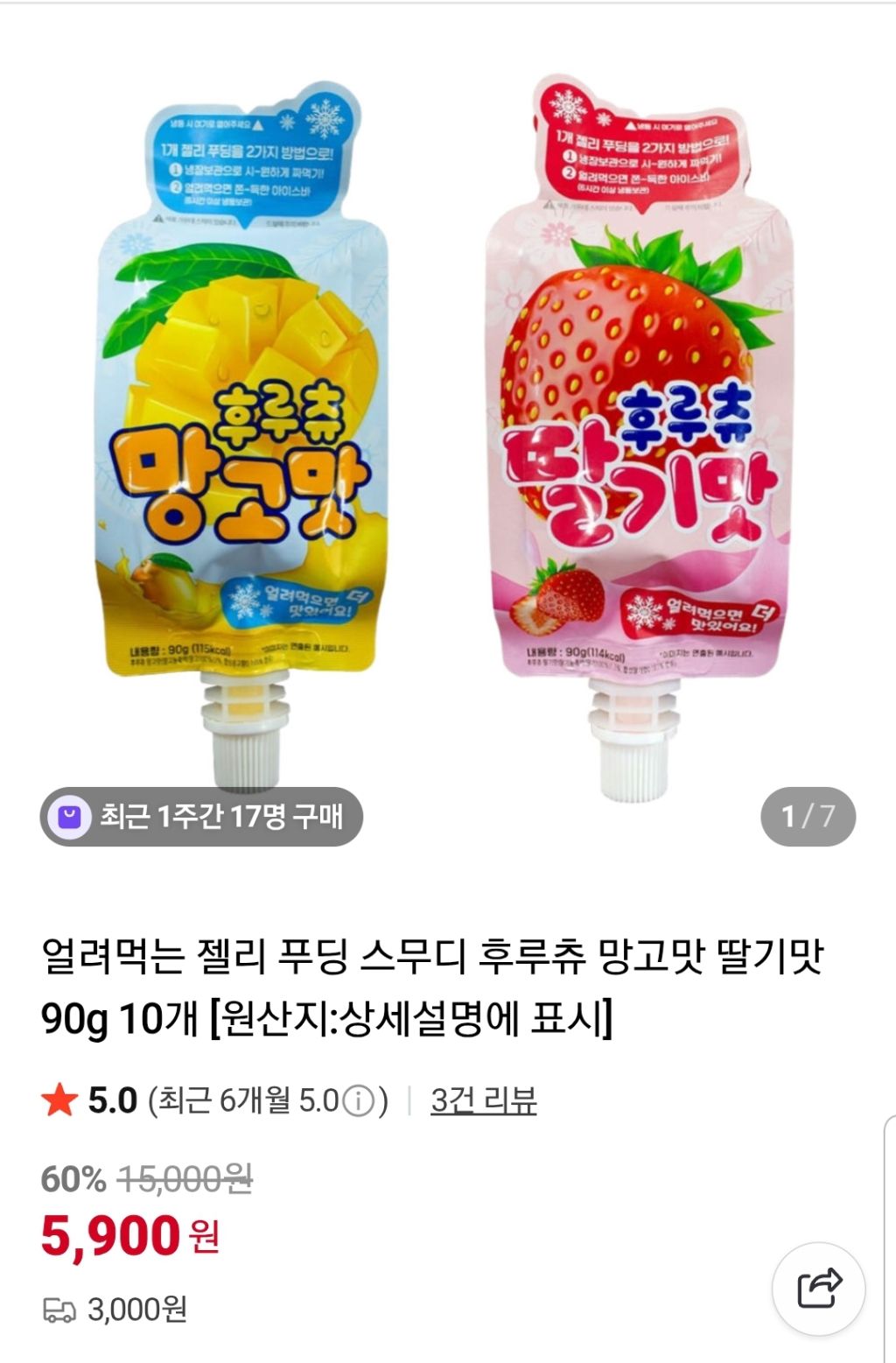Tap the purple shopping bag icon in purchase badge
The image size is (896, 1363).
click(x=68, y=815)
